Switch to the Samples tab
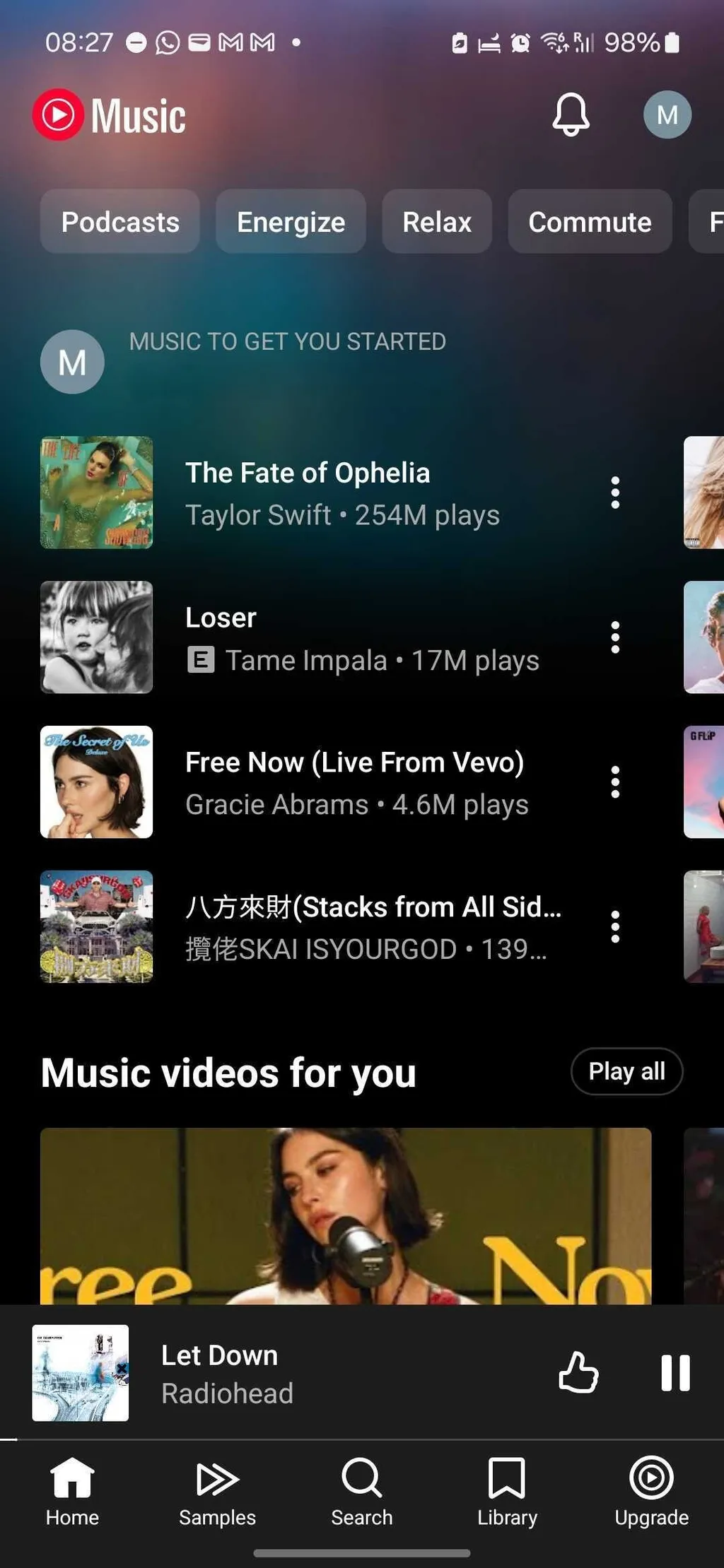Screen dimensions: 724x1568 pyautogui.click(x=217, y=1492)
